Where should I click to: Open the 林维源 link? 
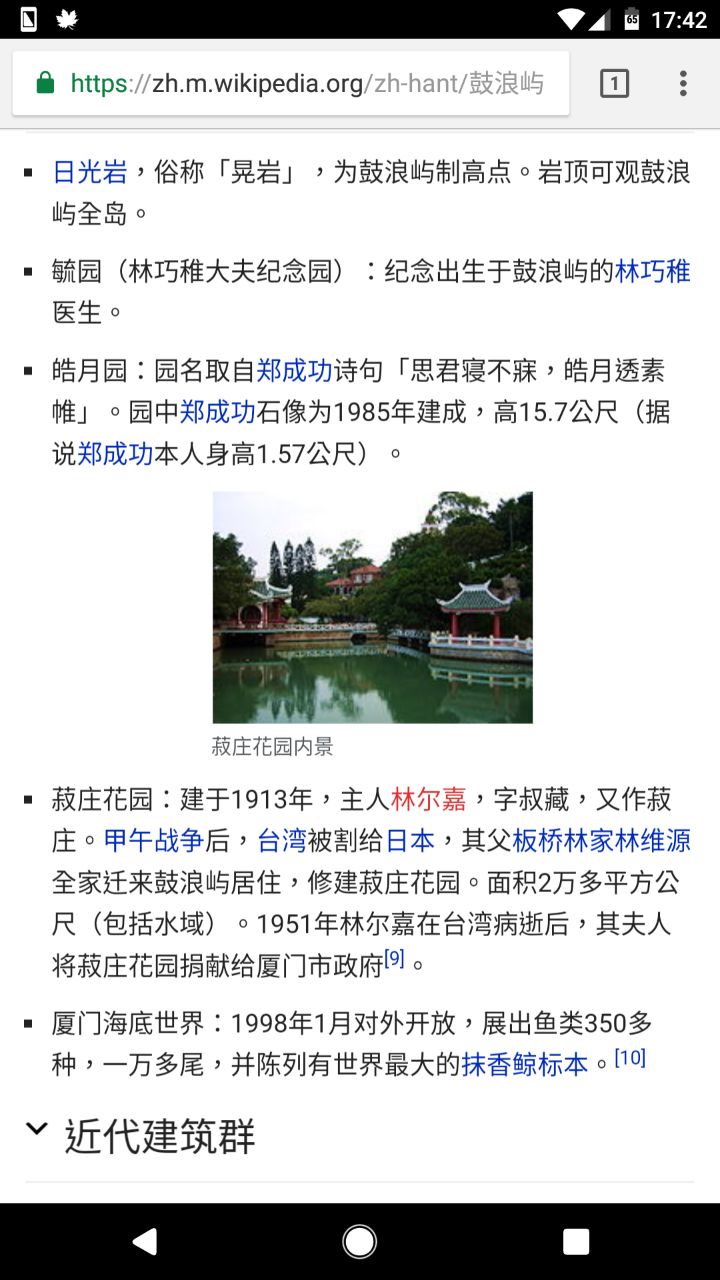click(653, 840)
